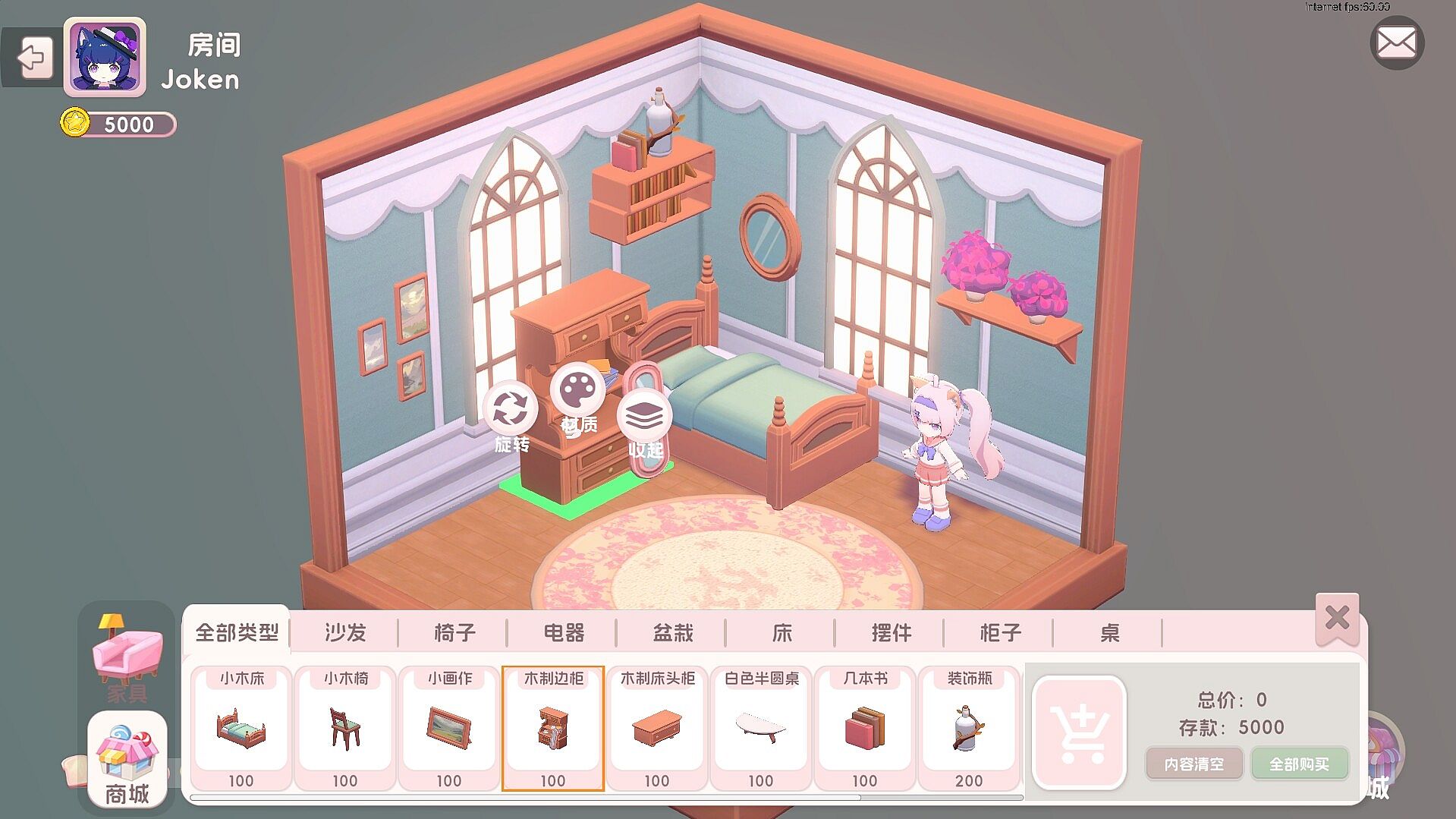Switch to the 摆件 tab
The width and height of the screenshot is (1456, 819).
click(891, 632)
